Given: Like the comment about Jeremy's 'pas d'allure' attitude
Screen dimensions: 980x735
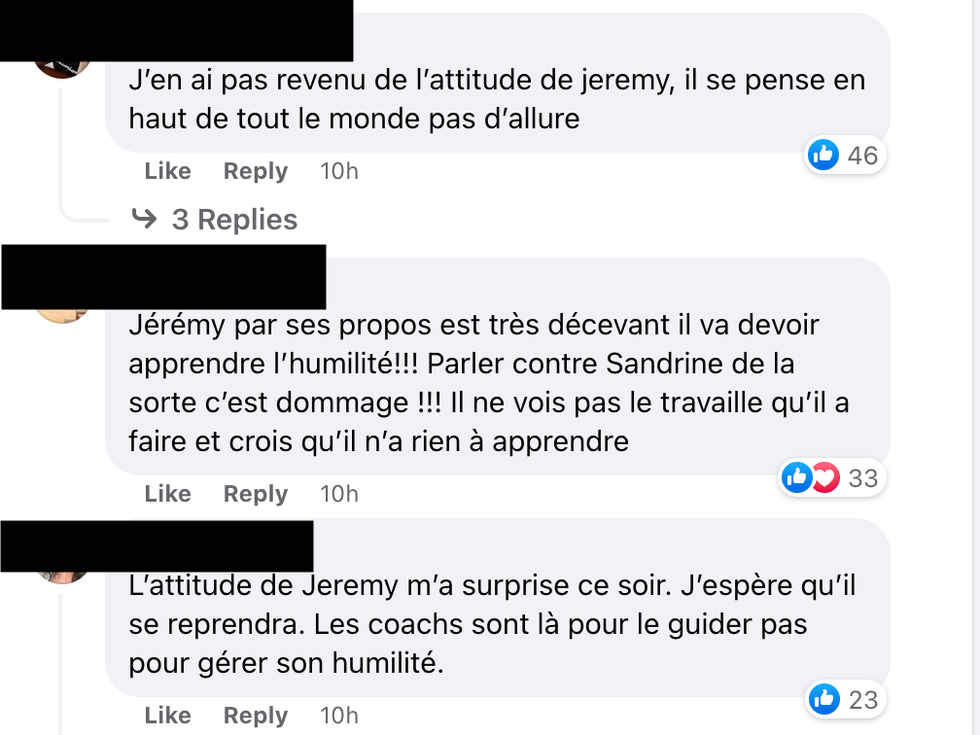Looking at the screenshot, I should [167, 171].
